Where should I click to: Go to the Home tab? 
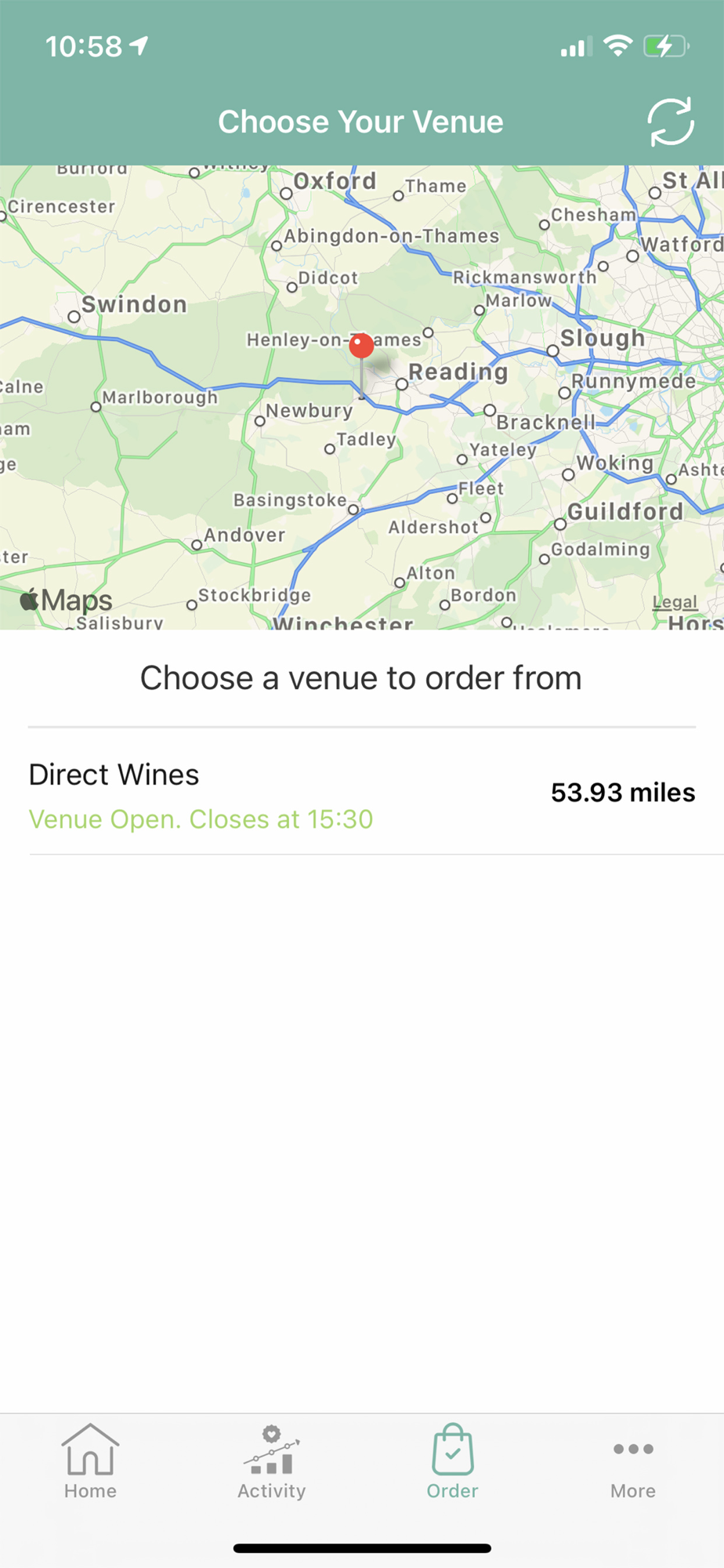(x=90, y=1462)
